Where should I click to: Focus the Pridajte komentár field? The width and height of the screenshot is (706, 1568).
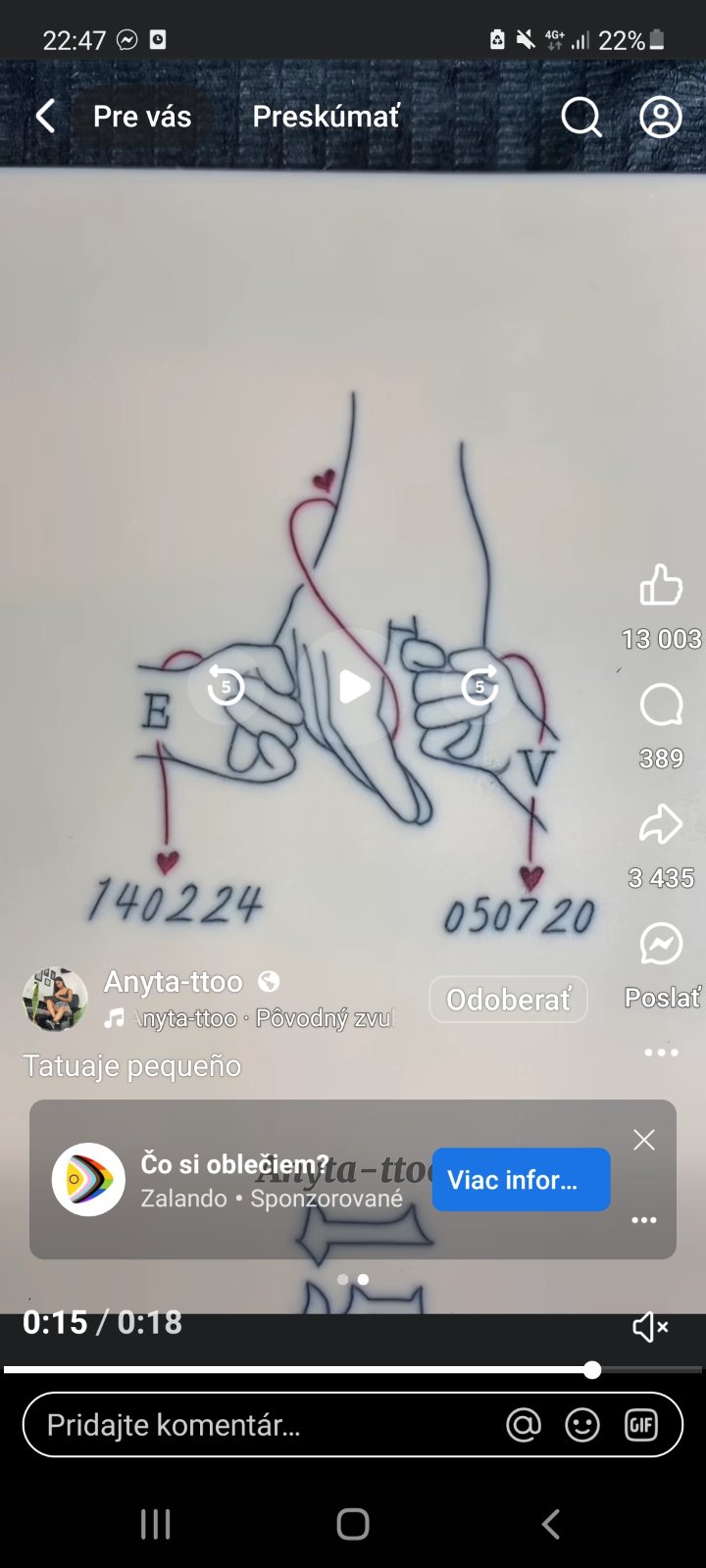255,1425
